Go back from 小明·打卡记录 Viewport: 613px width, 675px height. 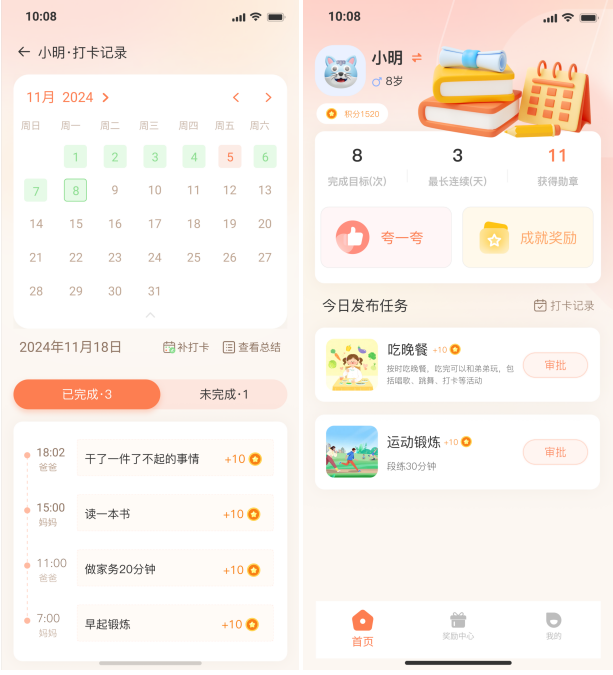pos(24,52)
